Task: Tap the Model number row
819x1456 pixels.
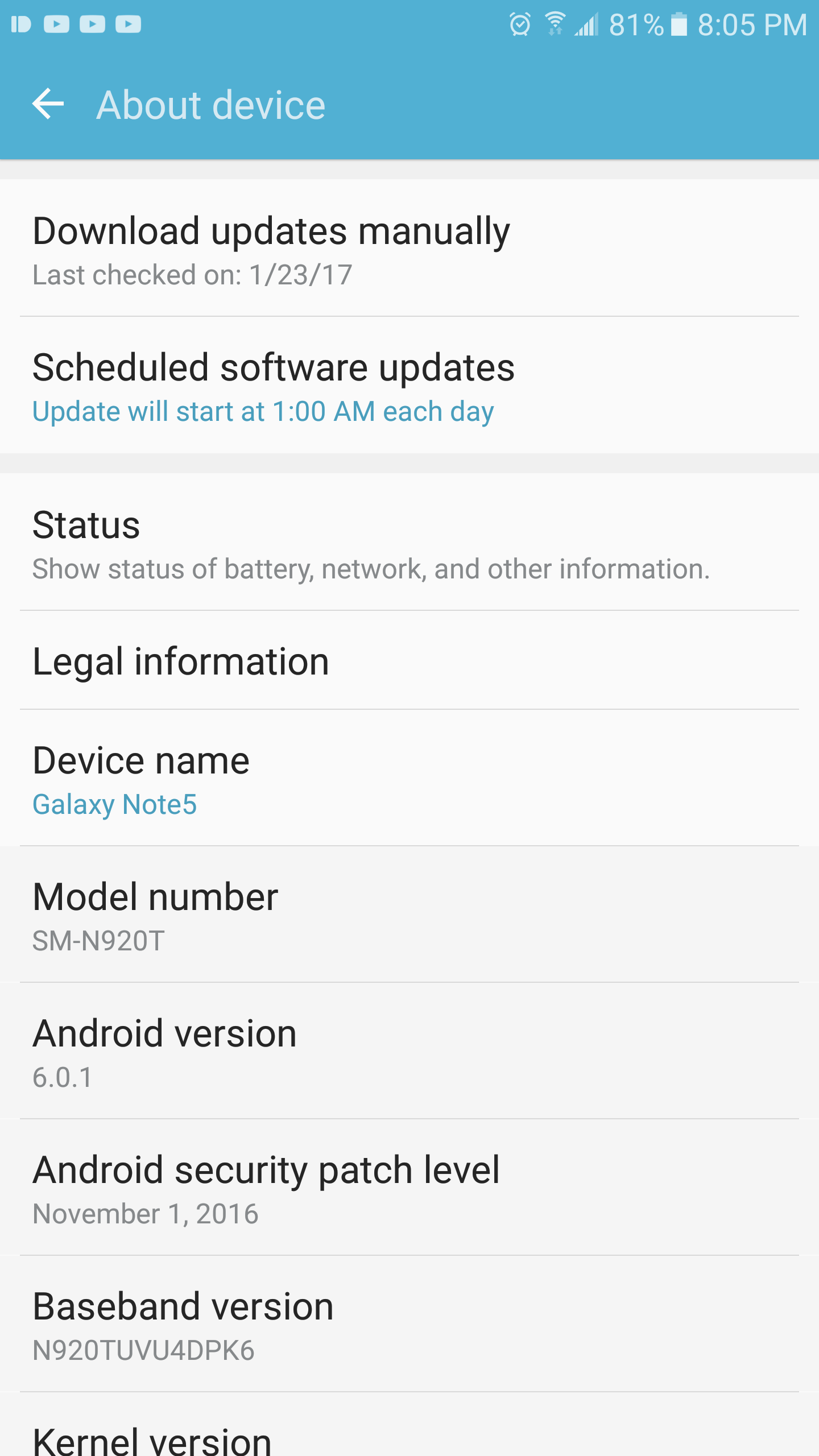Action: pos(409,916)
